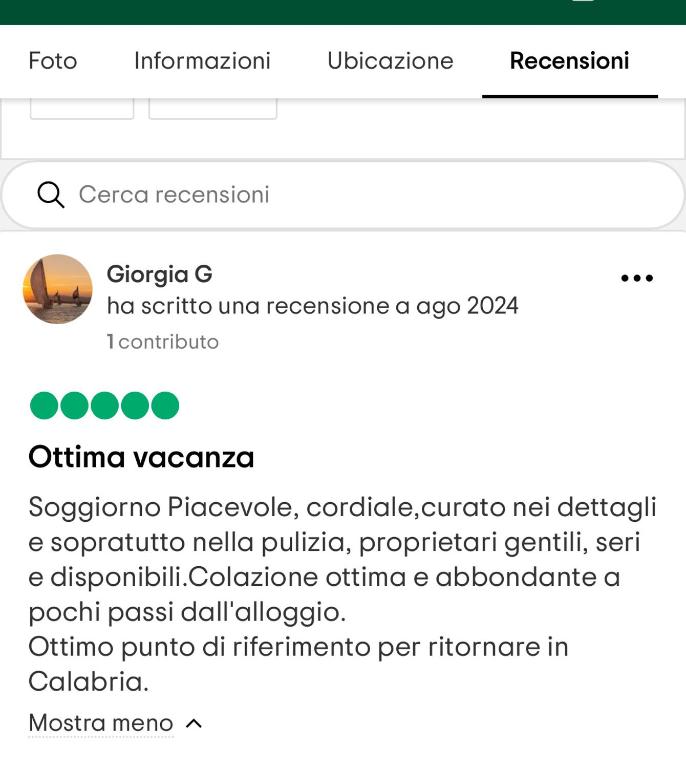View Giorgia G's profile name
Screen dimensions: 686x768
(160, 274)
